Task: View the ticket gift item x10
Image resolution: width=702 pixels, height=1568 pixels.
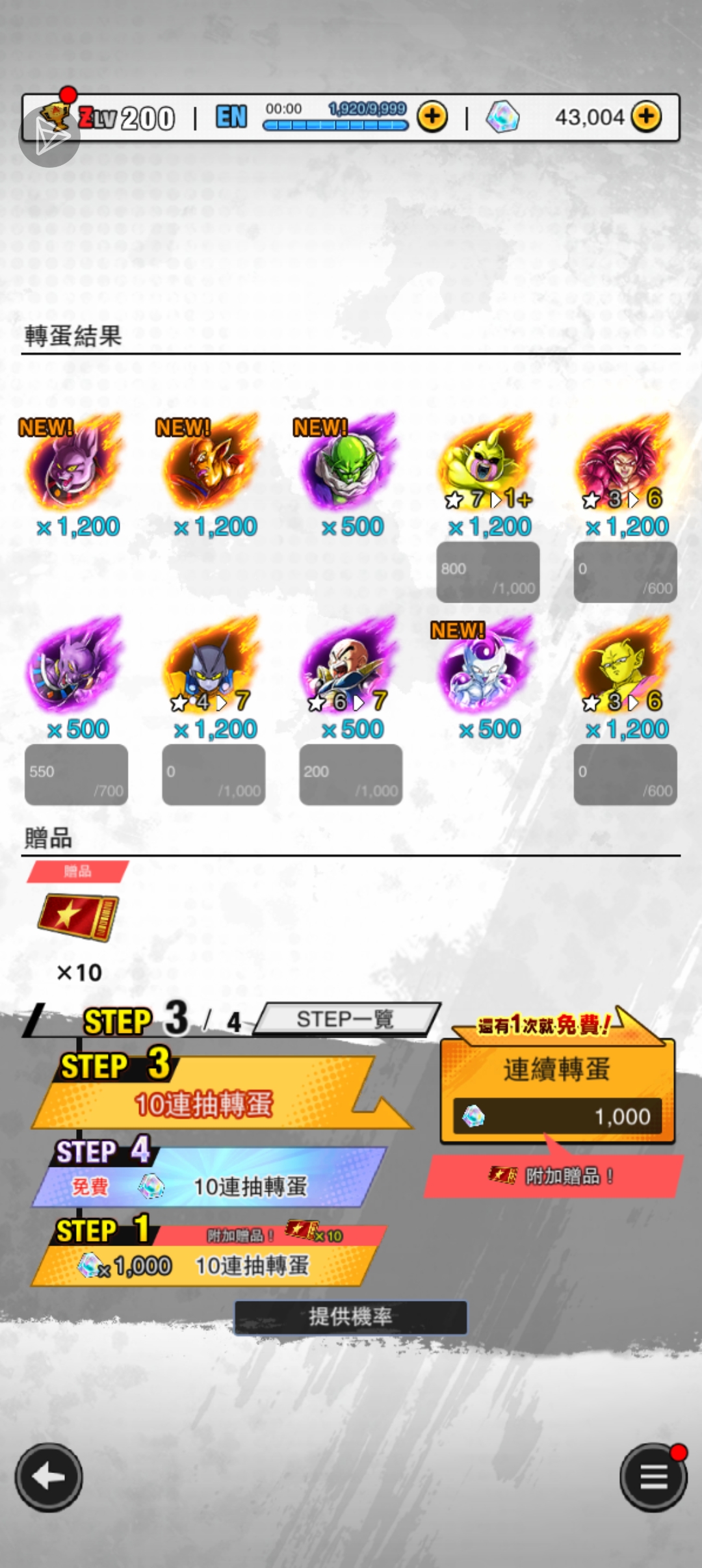Action: (x=78, y=917)
